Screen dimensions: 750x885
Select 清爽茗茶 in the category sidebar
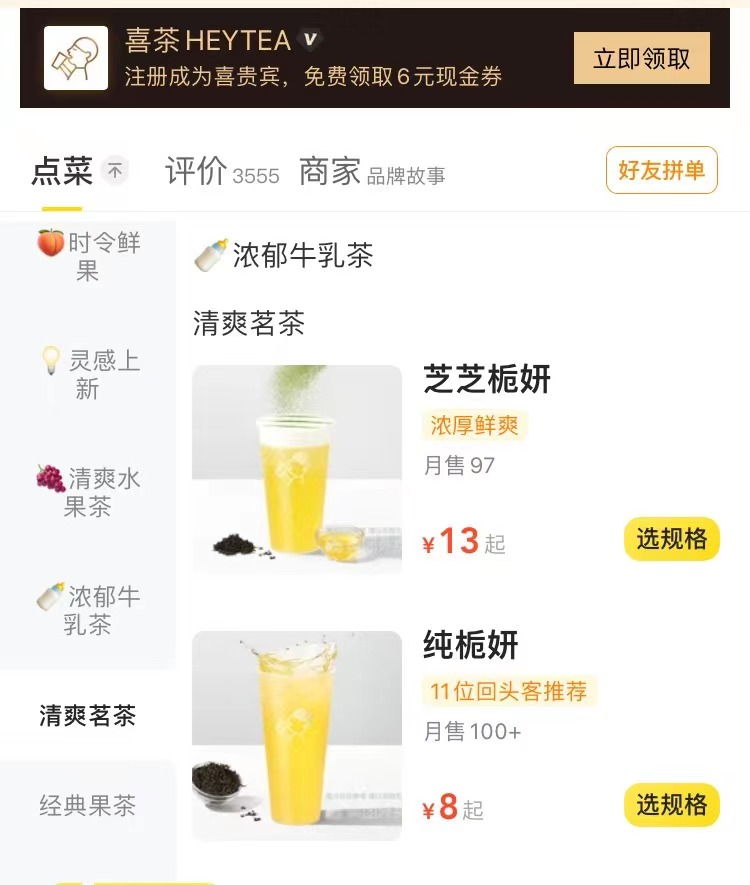(x=88, y=716)
